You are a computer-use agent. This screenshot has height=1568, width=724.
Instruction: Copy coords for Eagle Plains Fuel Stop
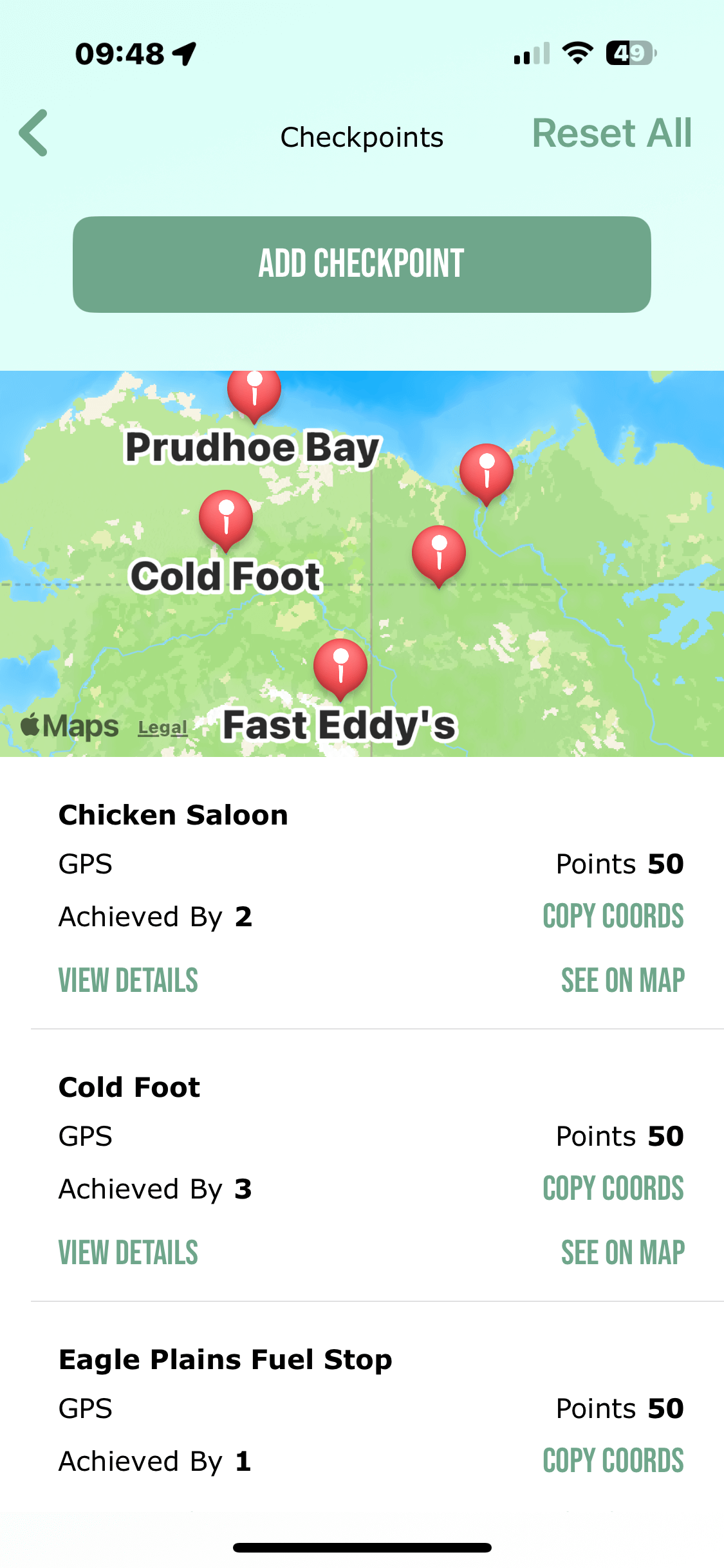[613, 1461]
